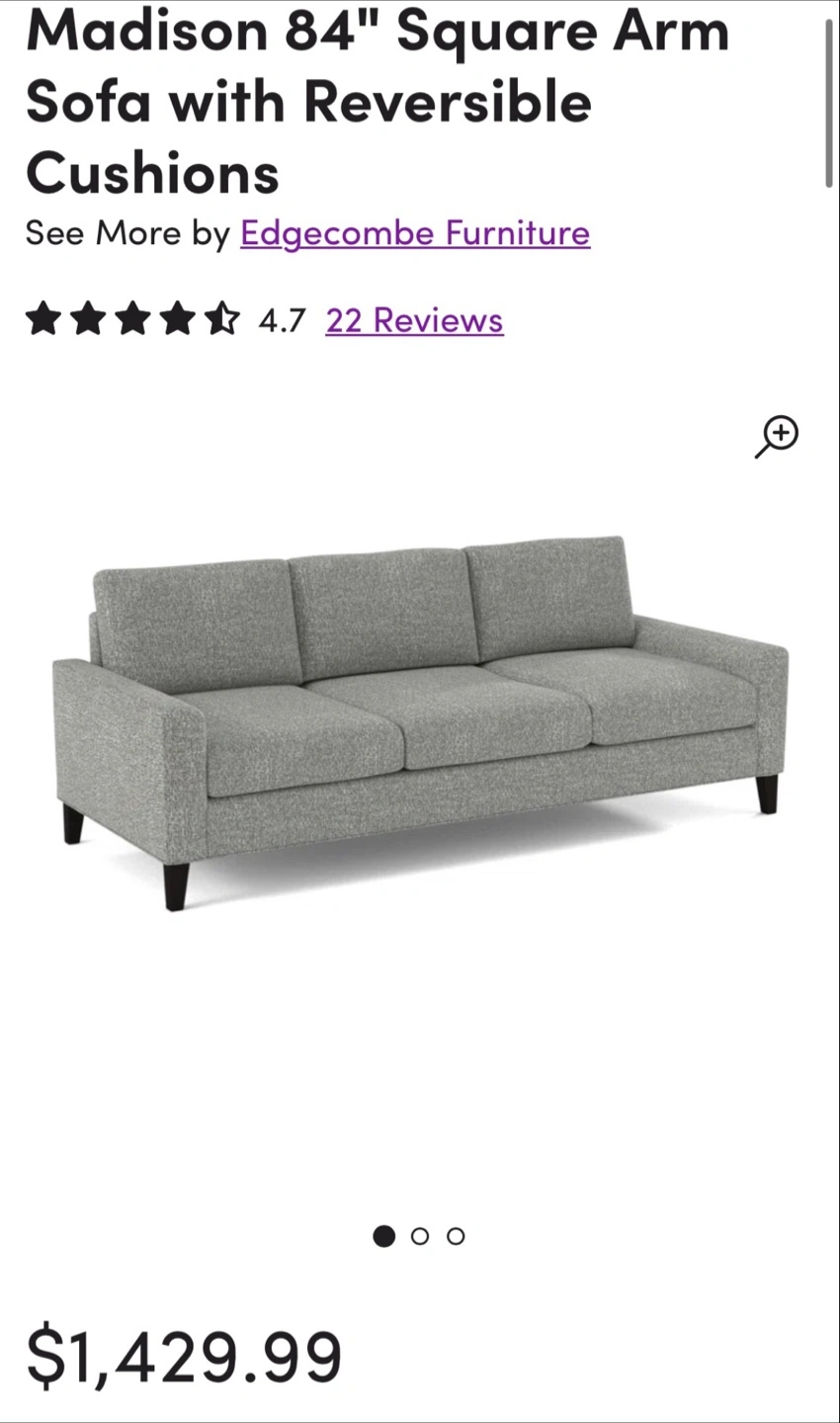The width and height of the screenshot is (840, 1423).
Task: Open the gray sofa product photo
Action: [420, 721]
